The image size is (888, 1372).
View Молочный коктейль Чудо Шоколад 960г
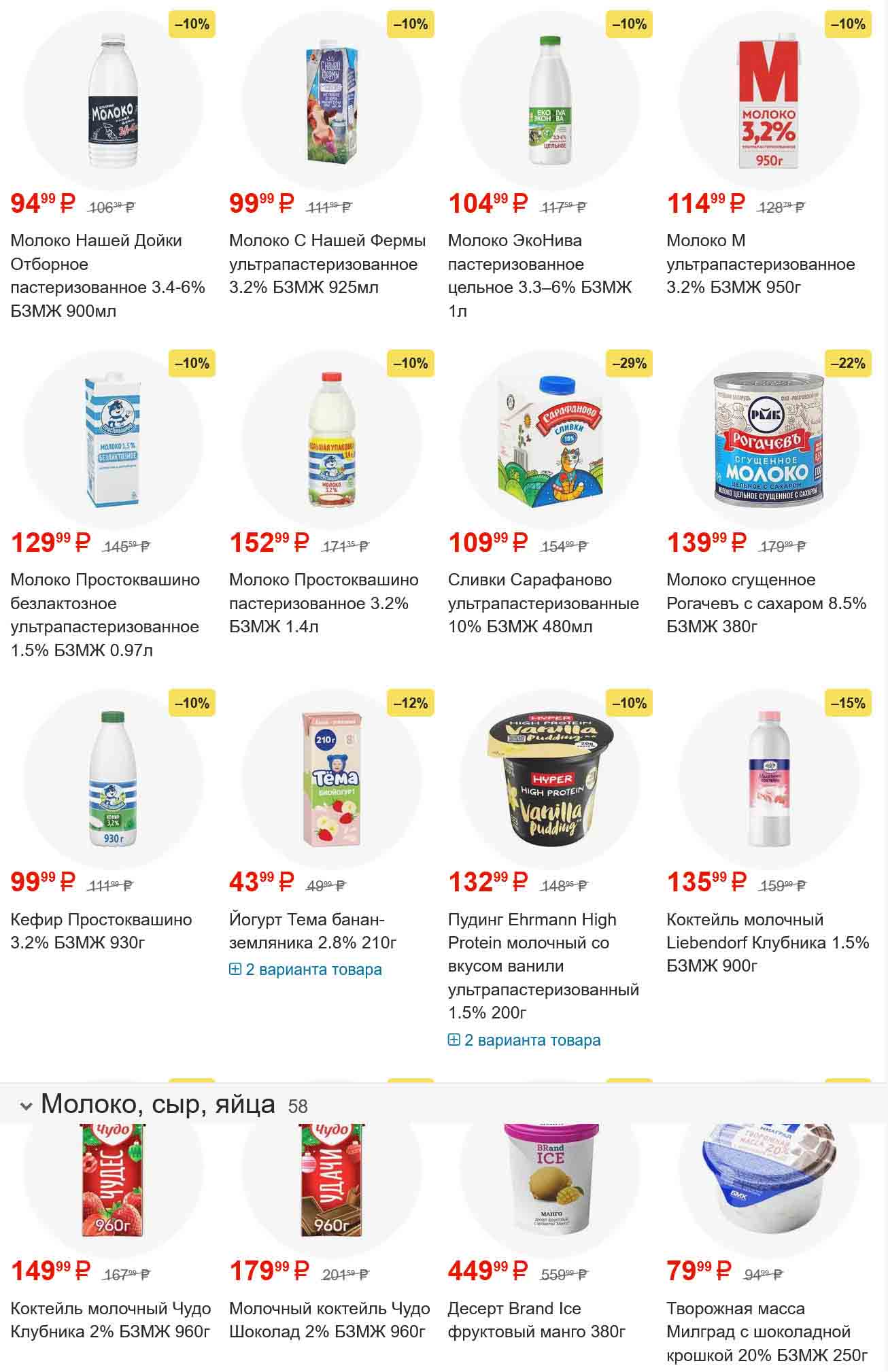[x=329, y=1320]
